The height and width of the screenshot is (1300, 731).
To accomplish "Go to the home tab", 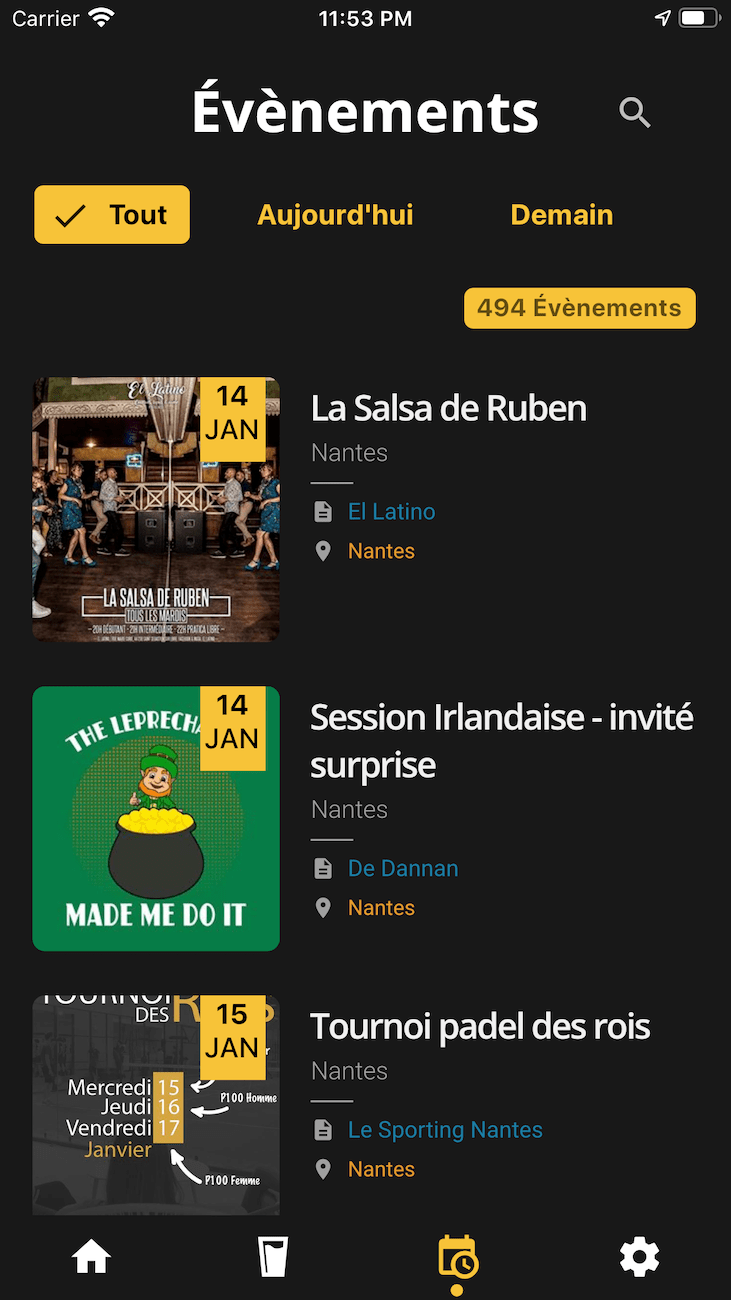I will (91, 1257).
